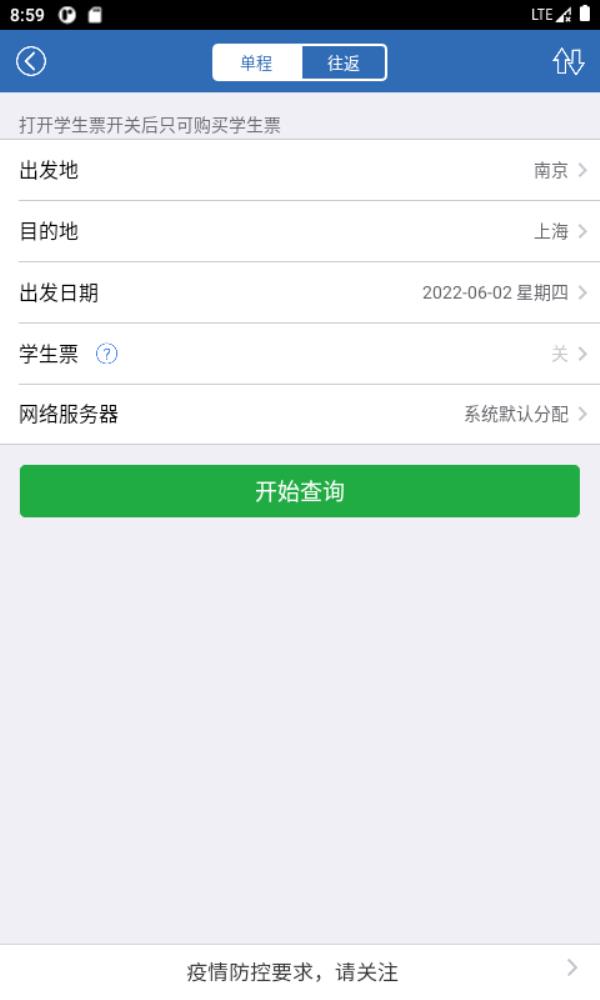The width and height of the screenshot is (600, 1000).
Task: Change the 目的地 destination row
Action: tap(300, 232)
